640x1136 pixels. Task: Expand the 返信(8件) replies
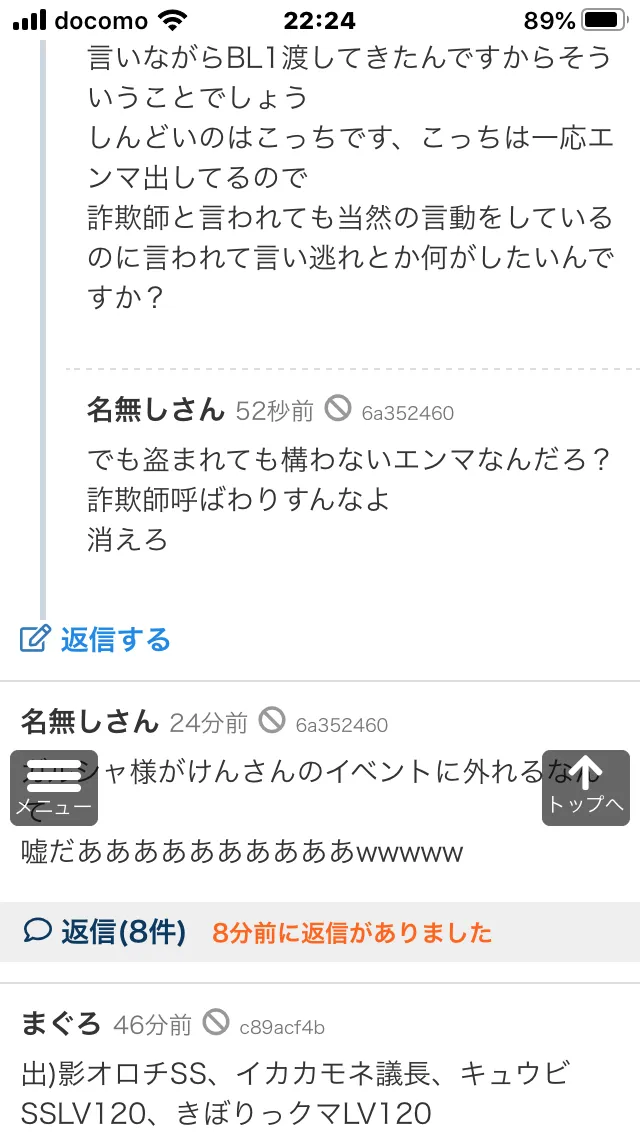click(105, 932)
